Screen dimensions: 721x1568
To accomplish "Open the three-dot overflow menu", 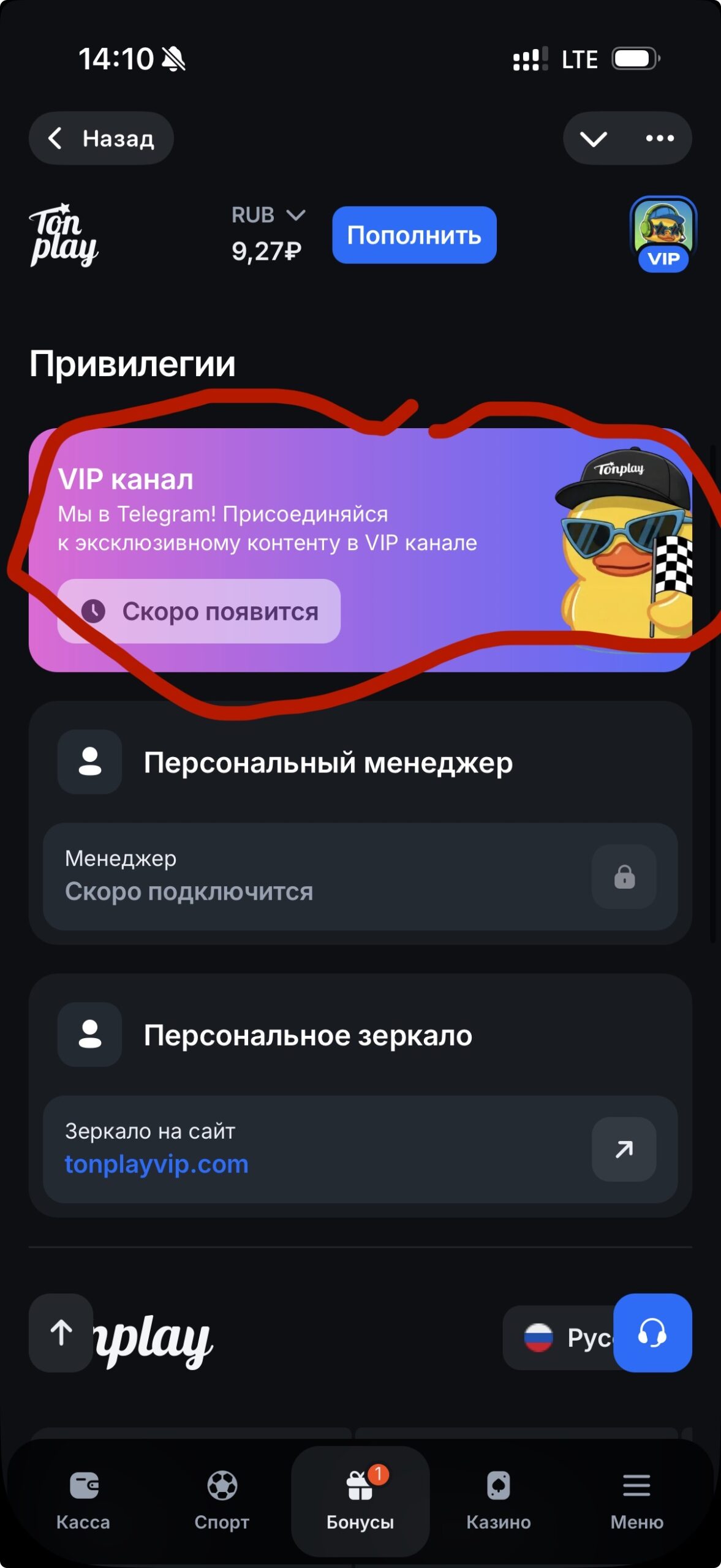I will pos(660,139).
